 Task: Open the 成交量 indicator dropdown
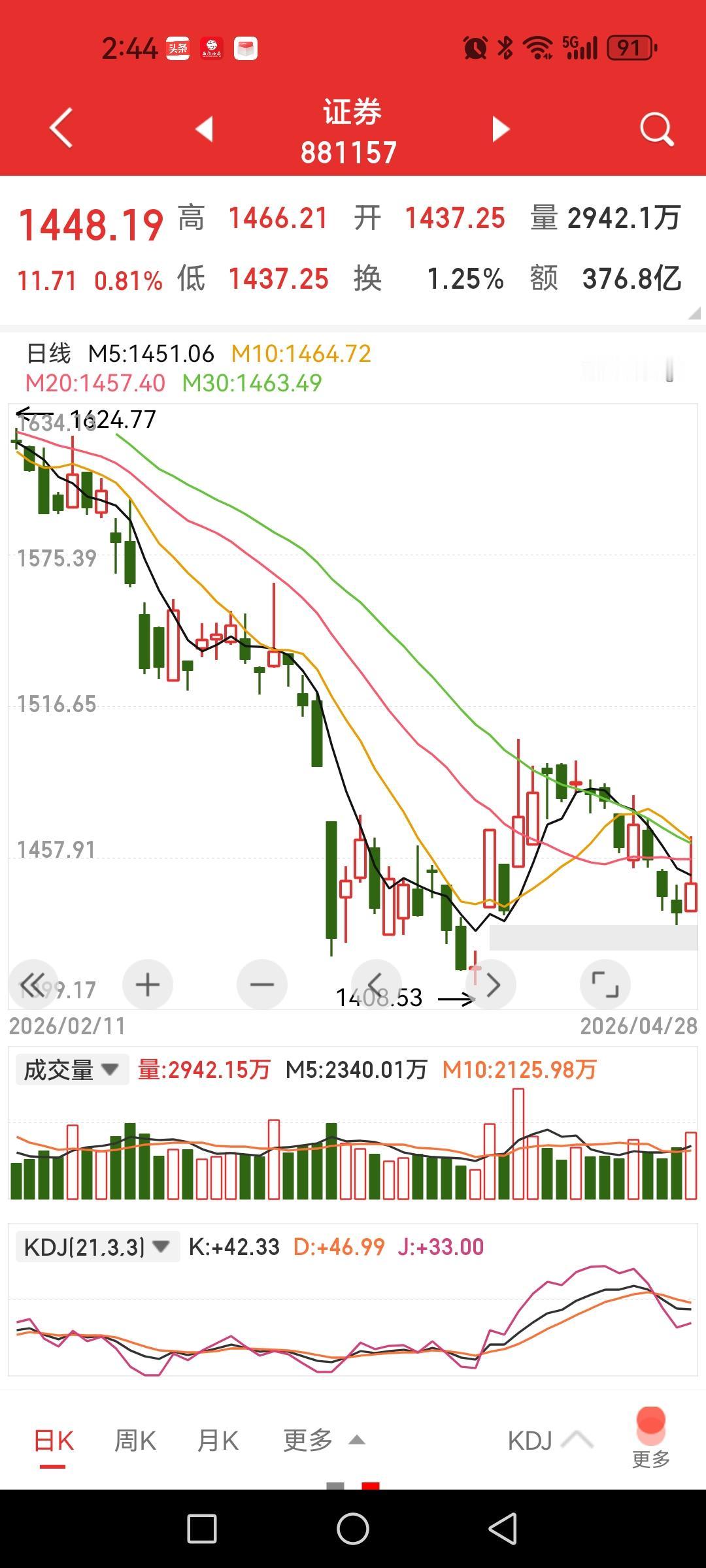click(x=72, y=1070)
